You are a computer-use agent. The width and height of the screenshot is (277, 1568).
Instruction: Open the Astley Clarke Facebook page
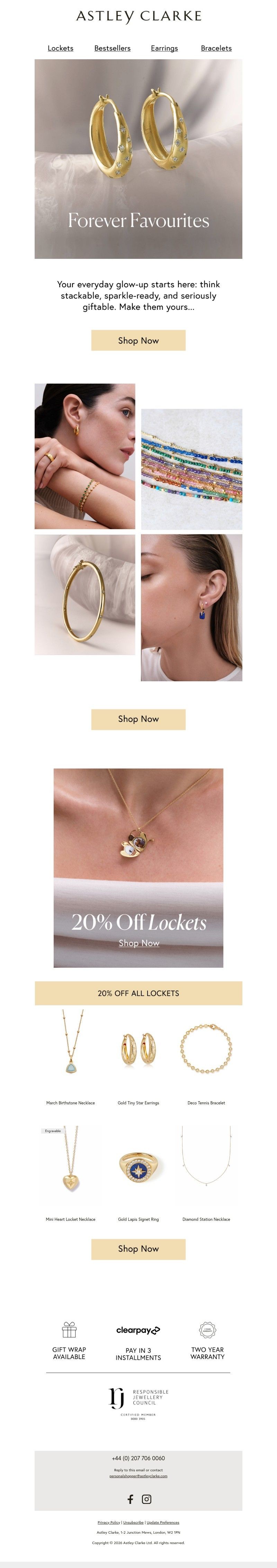coord(130,1499)
